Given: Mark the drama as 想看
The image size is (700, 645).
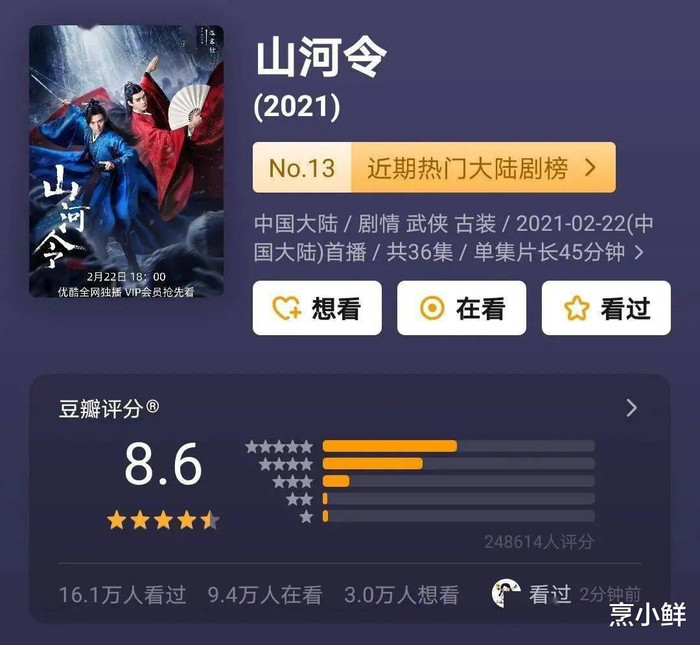Looking at the screenshot, I should [x=317, y=308].
